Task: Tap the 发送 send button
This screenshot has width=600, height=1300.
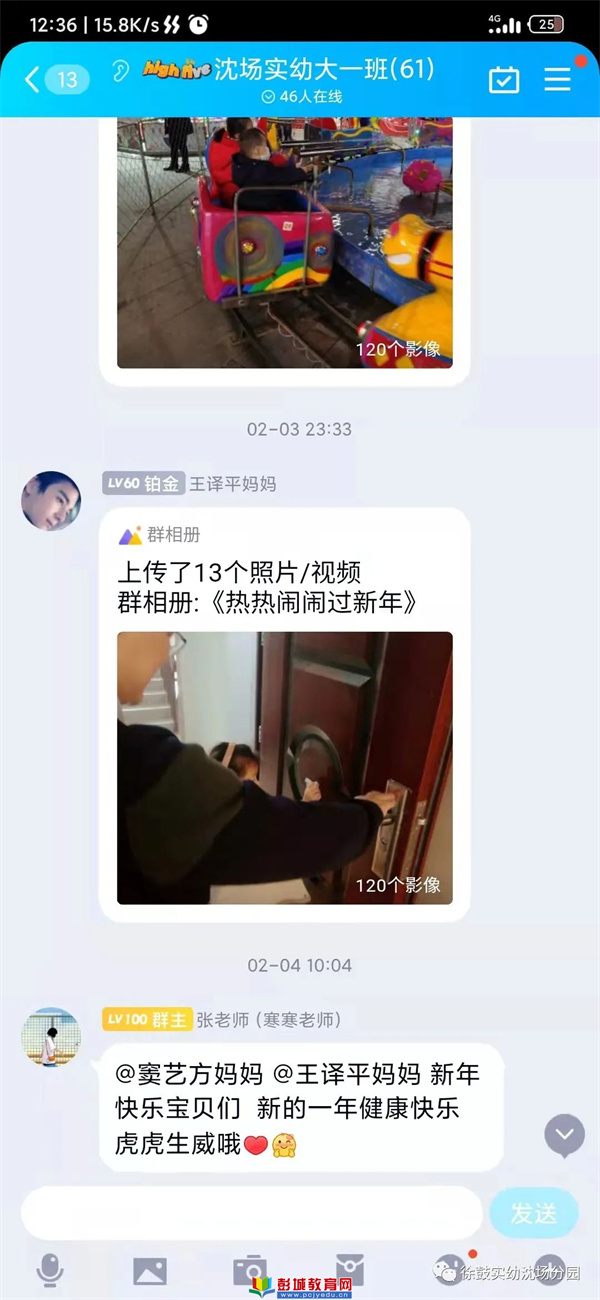Action: click(533, 1213)
